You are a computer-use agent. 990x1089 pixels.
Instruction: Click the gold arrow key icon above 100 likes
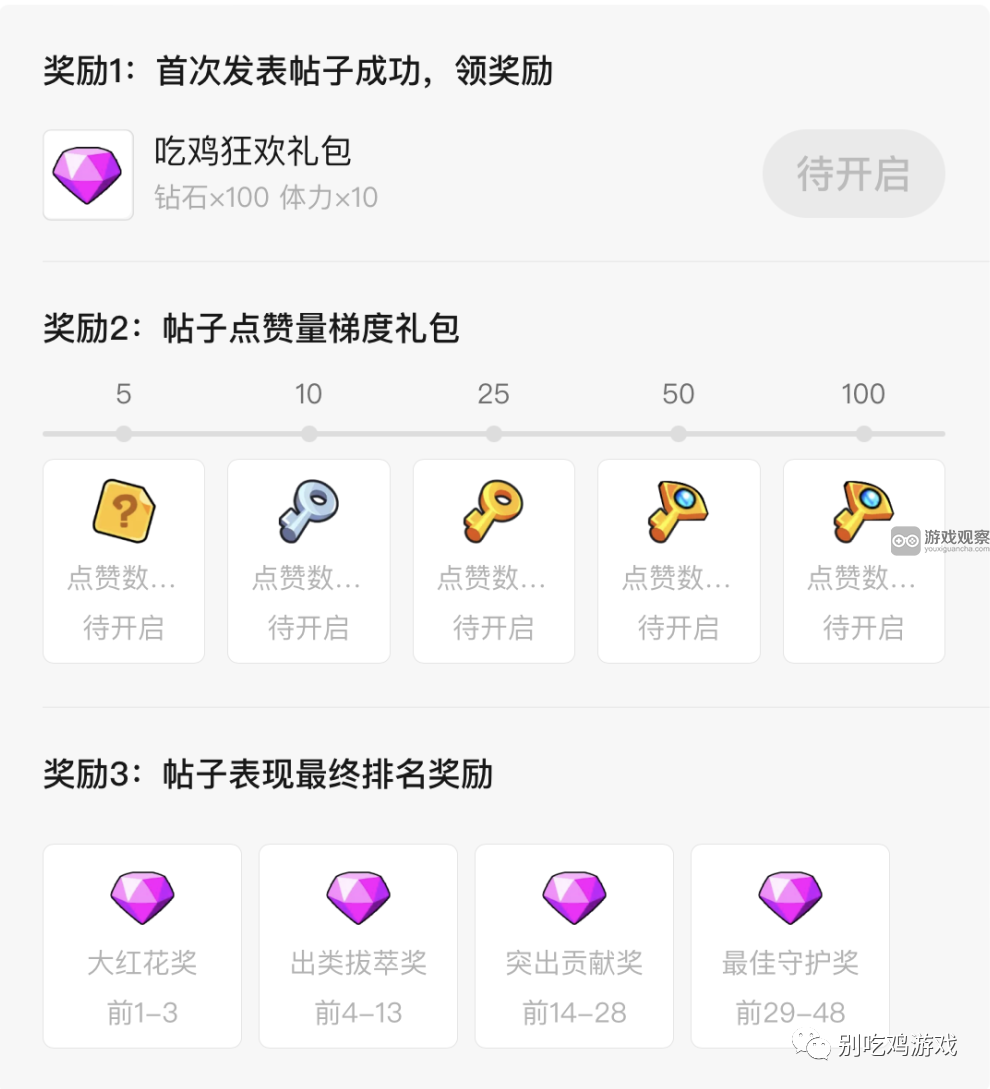point(863,510)
